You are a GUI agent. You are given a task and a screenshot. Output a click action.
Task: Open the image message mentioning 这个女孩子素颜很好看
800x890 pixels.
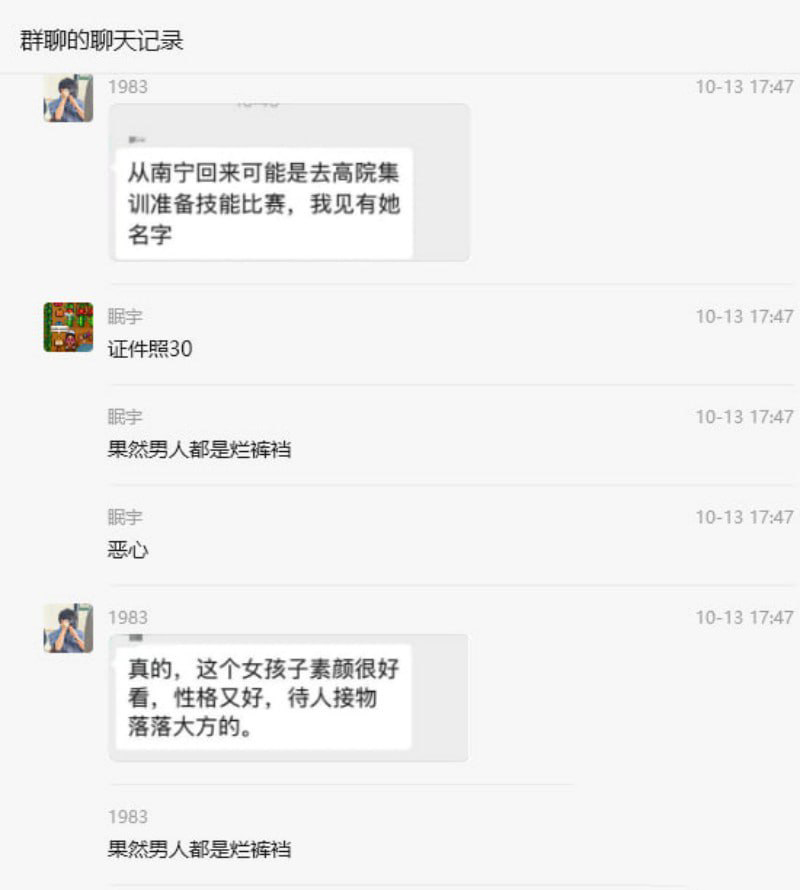point(288,697)
